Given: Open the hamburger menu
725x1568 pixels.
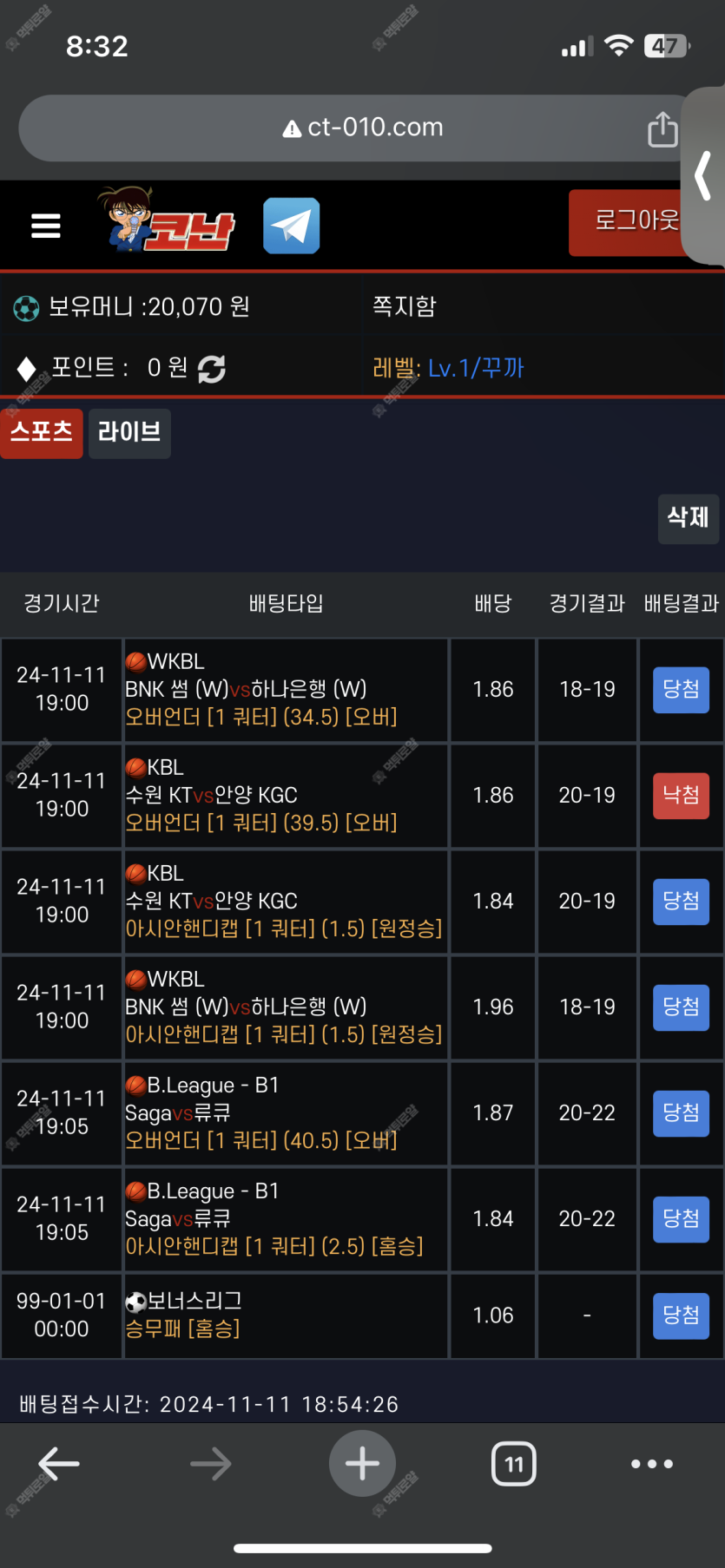Looking at the screenshot, I should [45, 226].
